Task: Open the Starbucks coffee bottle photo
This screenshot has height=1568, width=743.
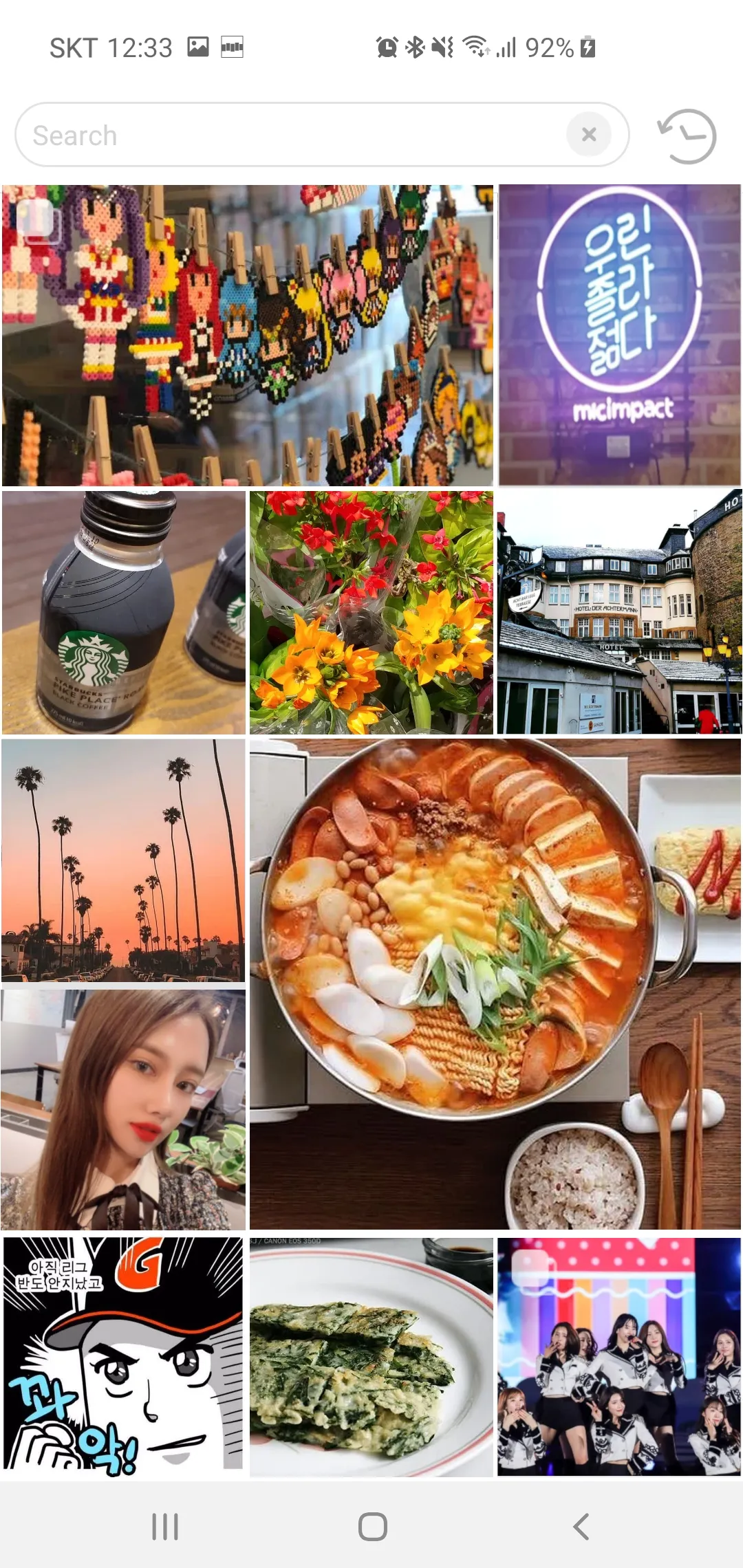Action: (124, 612)
